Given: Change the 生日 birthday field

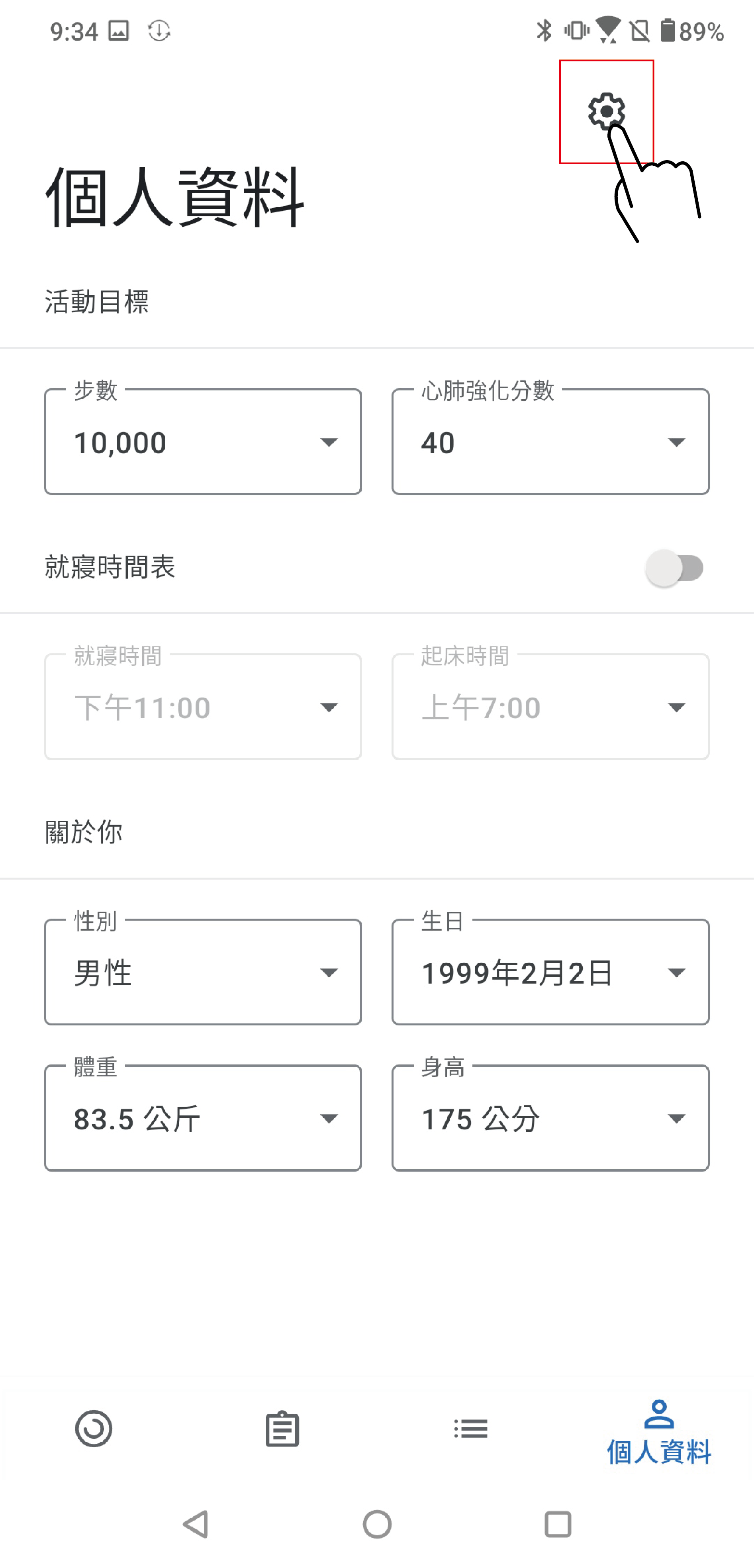Looking at the screenshot, I should [x=550, y=972].
